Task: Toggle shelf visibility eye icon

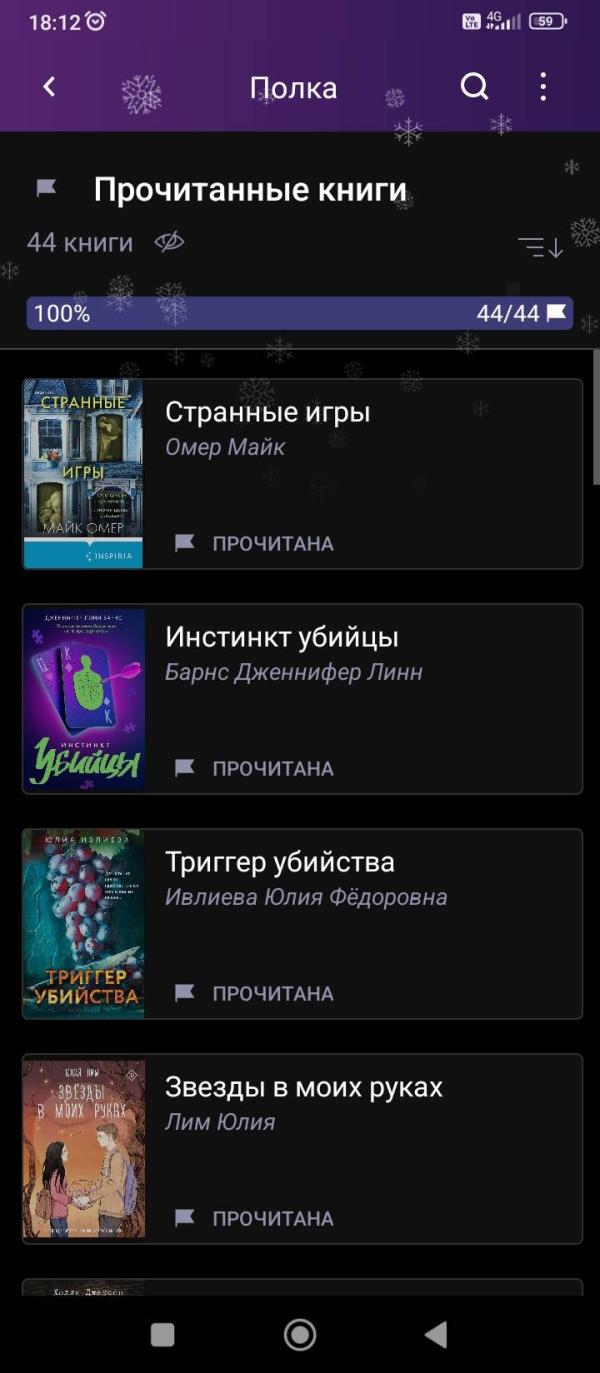Action: (x=170, y=242)
